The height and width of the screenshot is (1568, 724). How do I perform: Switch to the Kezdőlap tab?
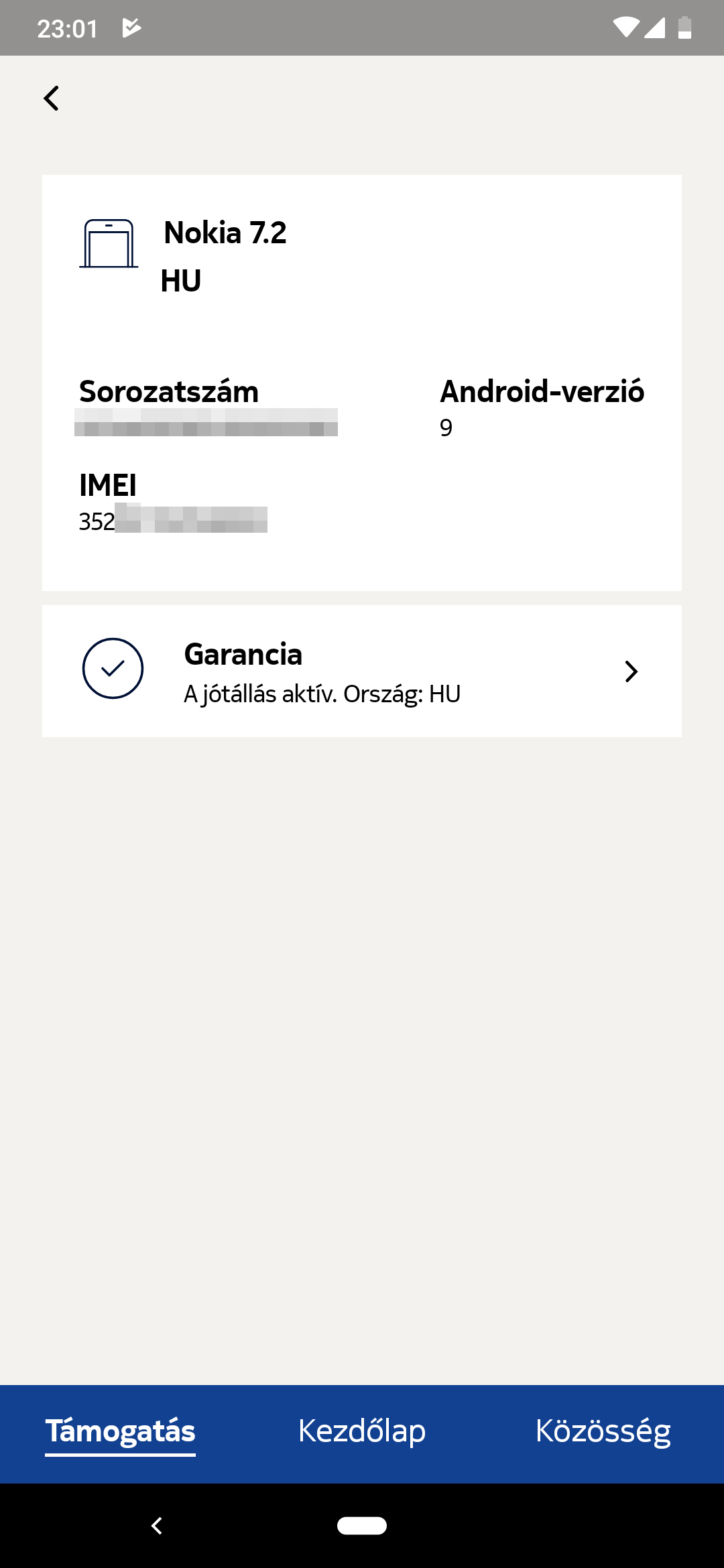click(x=362, y=1431)
